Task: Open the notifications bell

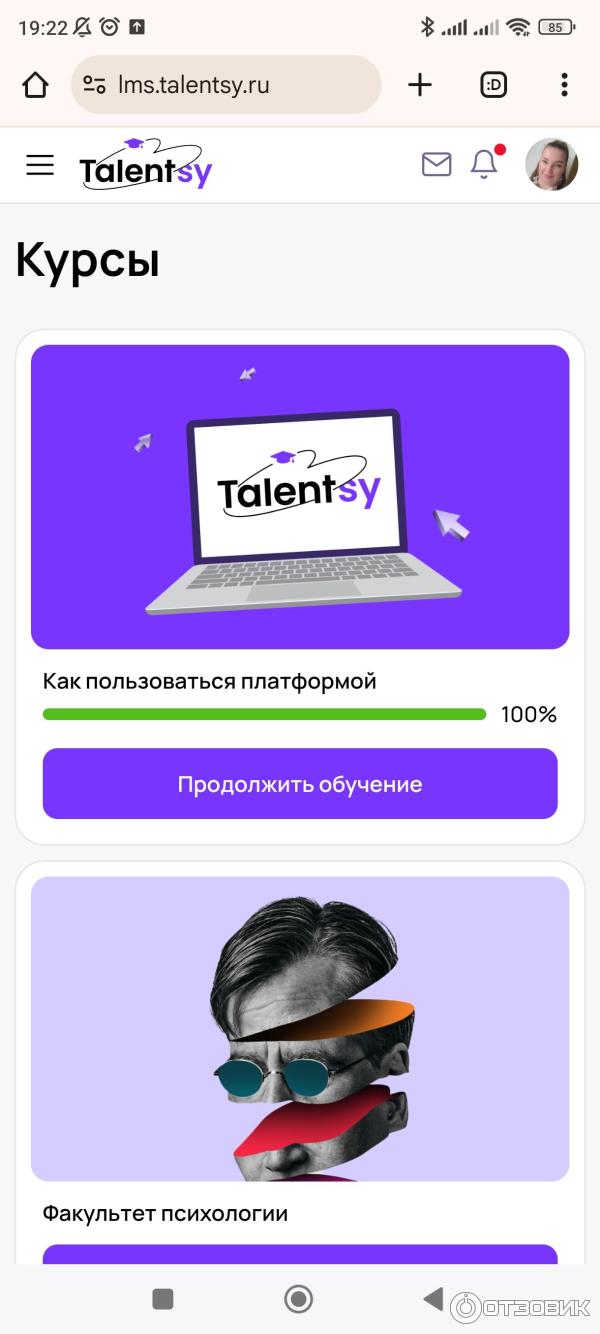Action: pos(484,165)
